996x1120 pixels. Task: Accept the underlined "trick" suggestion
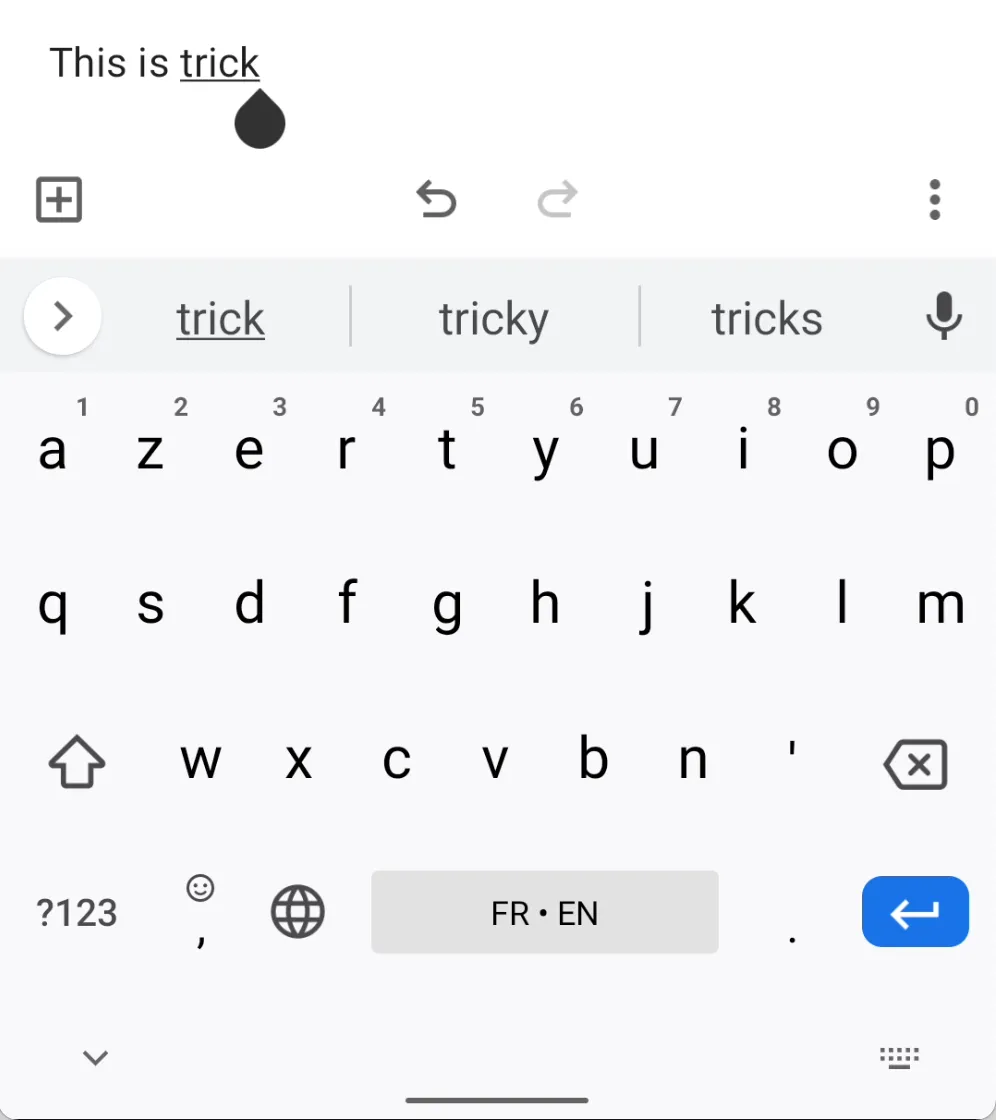[220, 320]
